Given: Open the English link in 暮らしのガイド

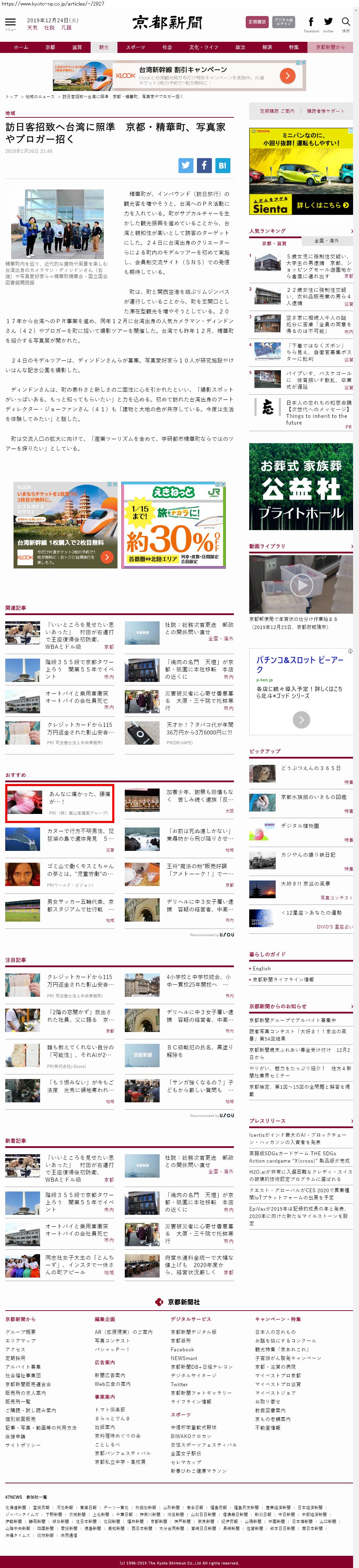Looking at the screenshot, I should point(261,969).
